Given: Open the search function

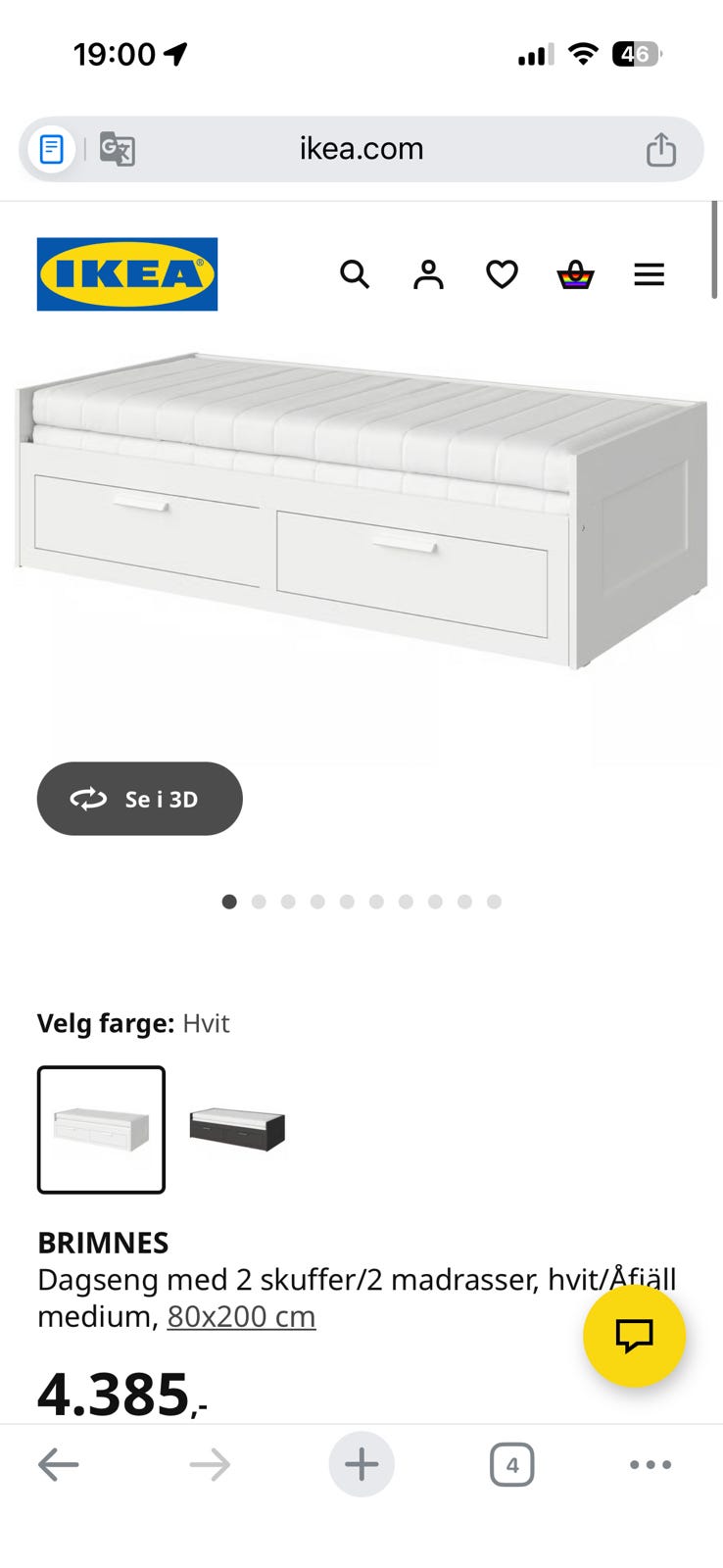Looking at the screenshot, I should point(355,274).
